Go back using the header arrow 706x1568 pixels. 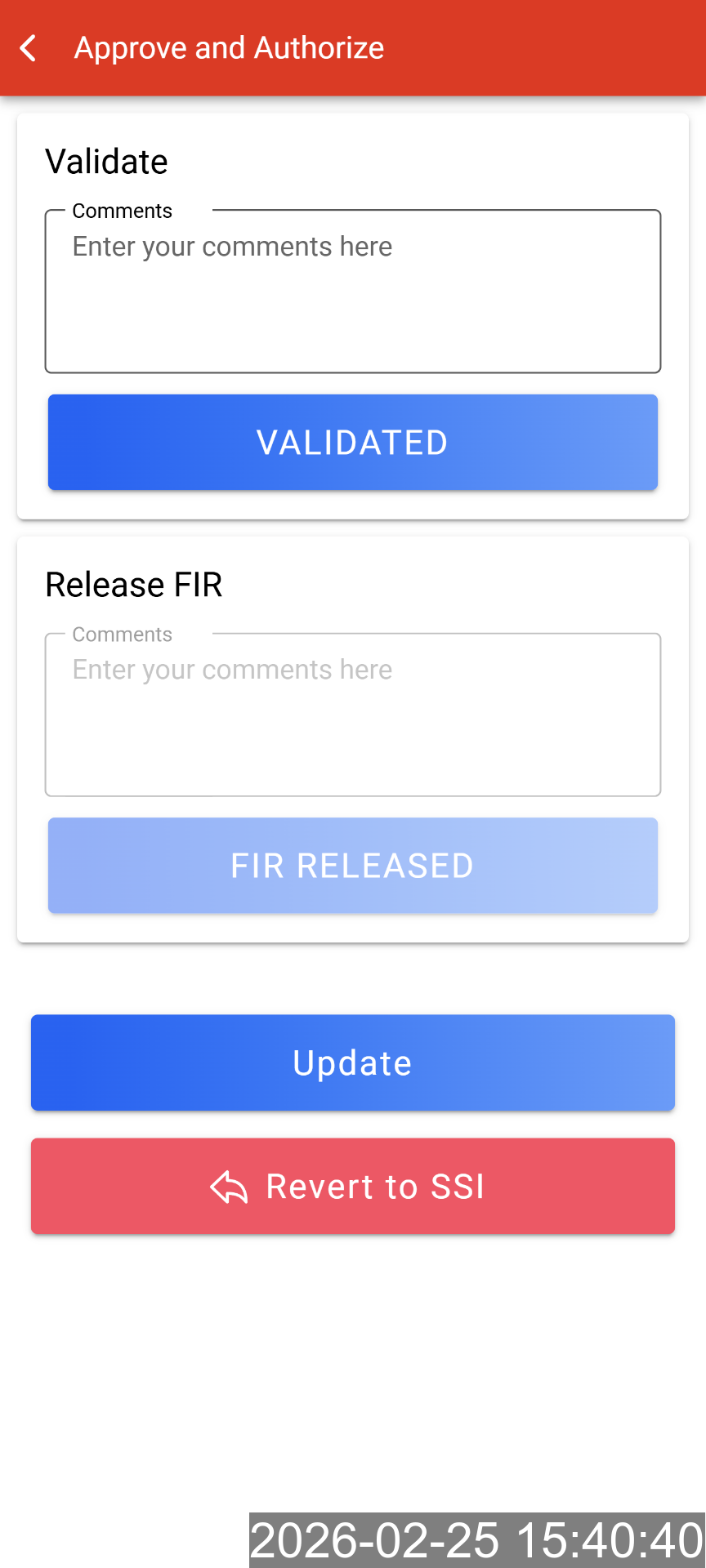(29, 48)
